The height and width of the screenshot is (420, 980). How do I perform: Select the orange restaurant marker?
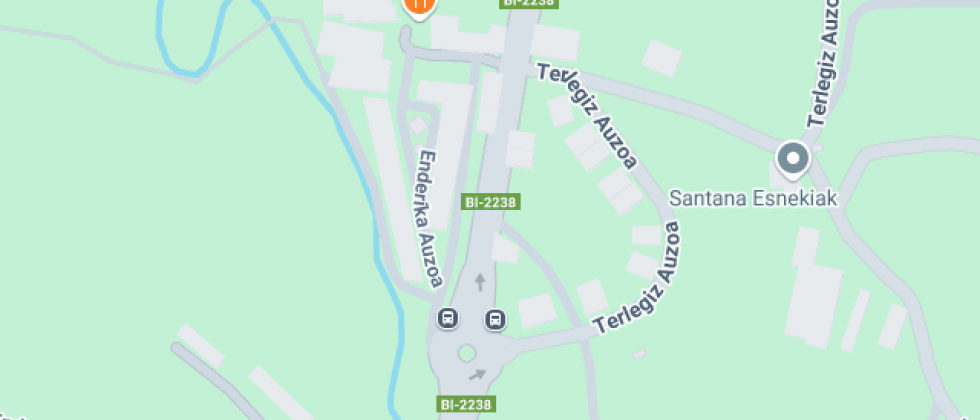(419, 5)
